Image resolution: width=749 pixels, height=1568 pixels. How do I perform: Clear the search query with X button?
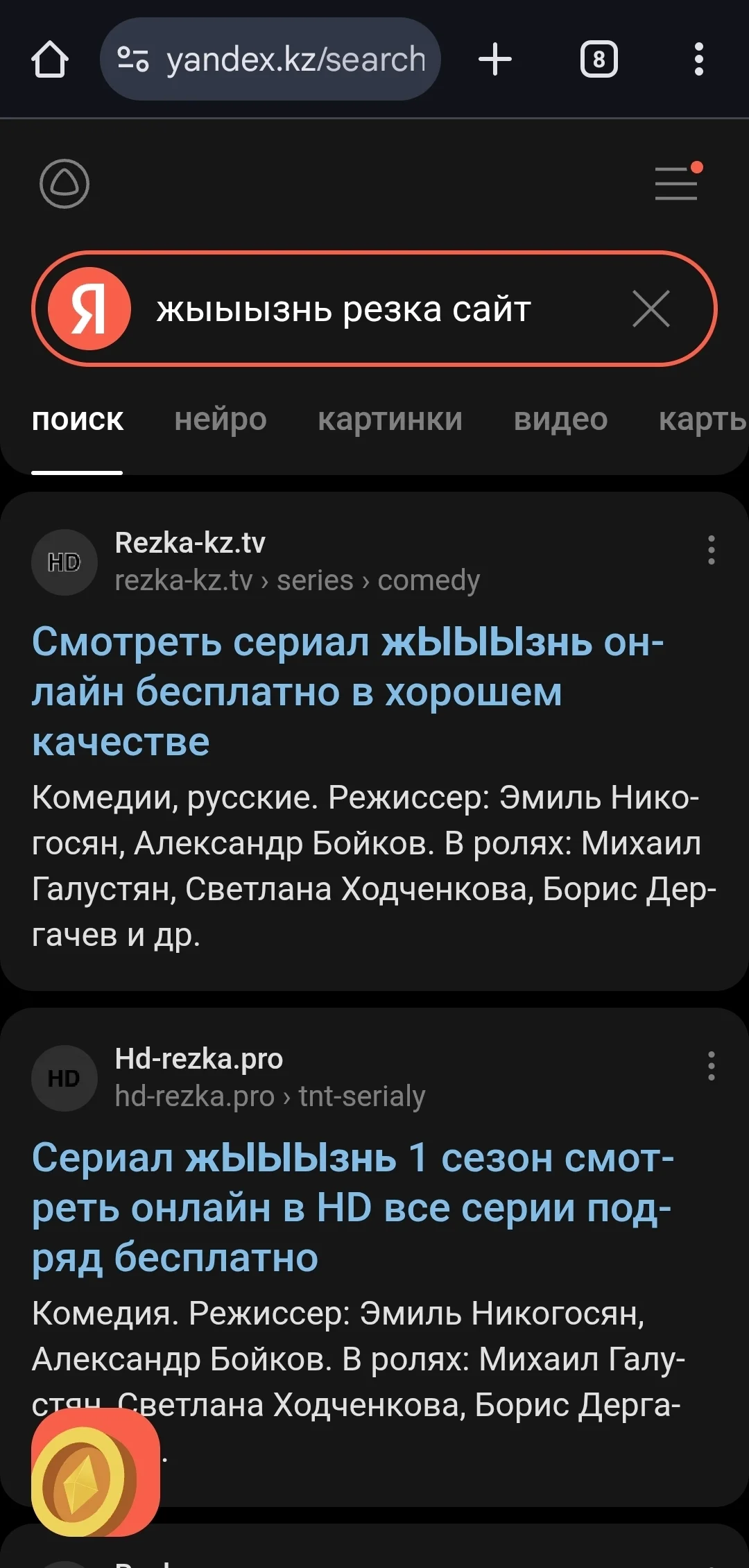point(650,309)
